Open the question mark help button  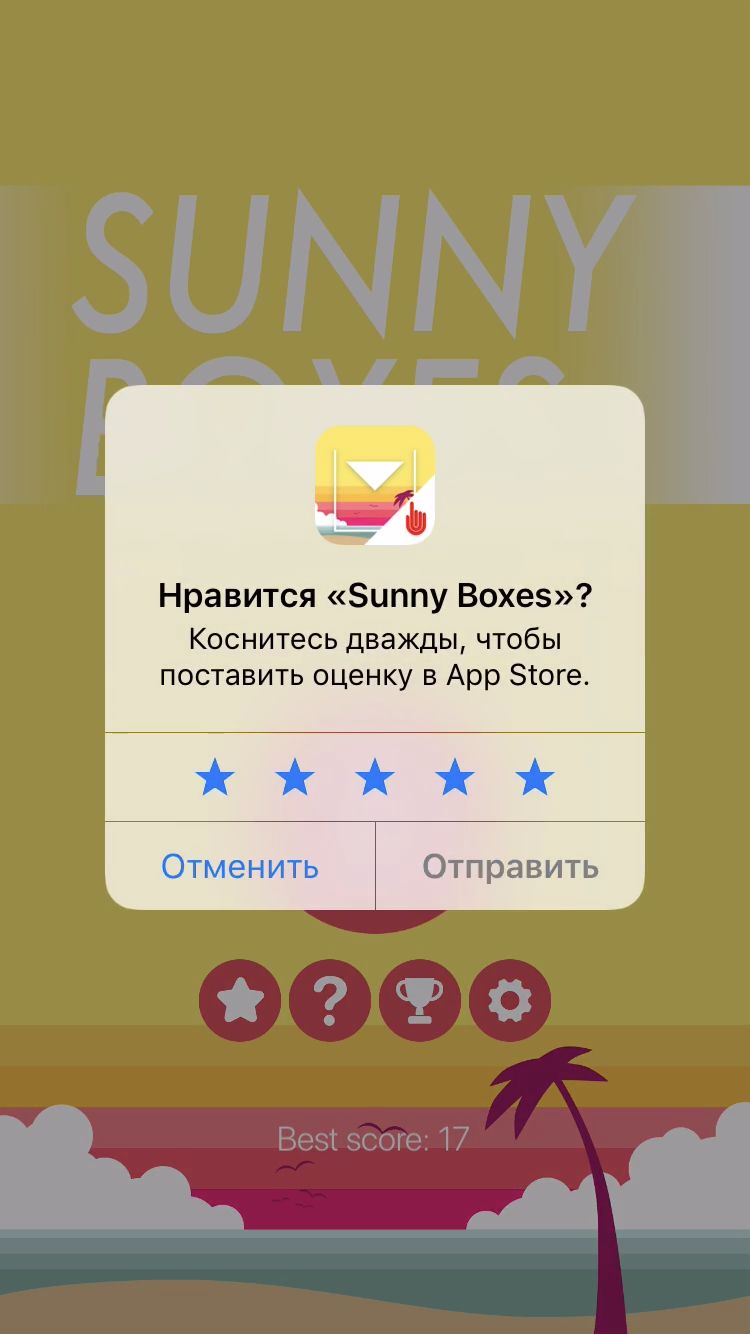point(330,1000)
